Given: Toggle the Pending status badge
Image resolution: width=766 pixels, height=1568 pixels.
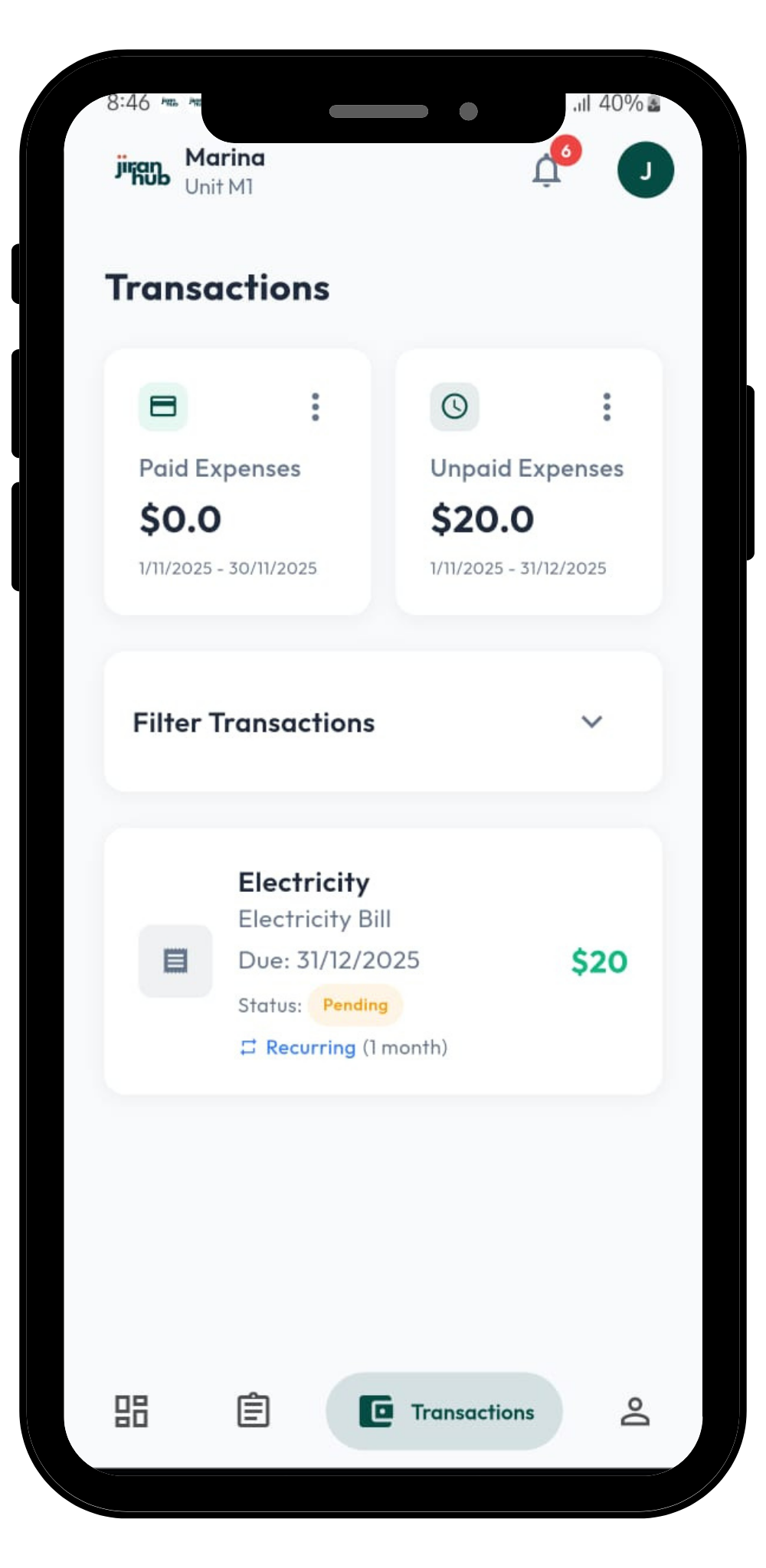Looking at the screenshot, I should point(355,1004).
